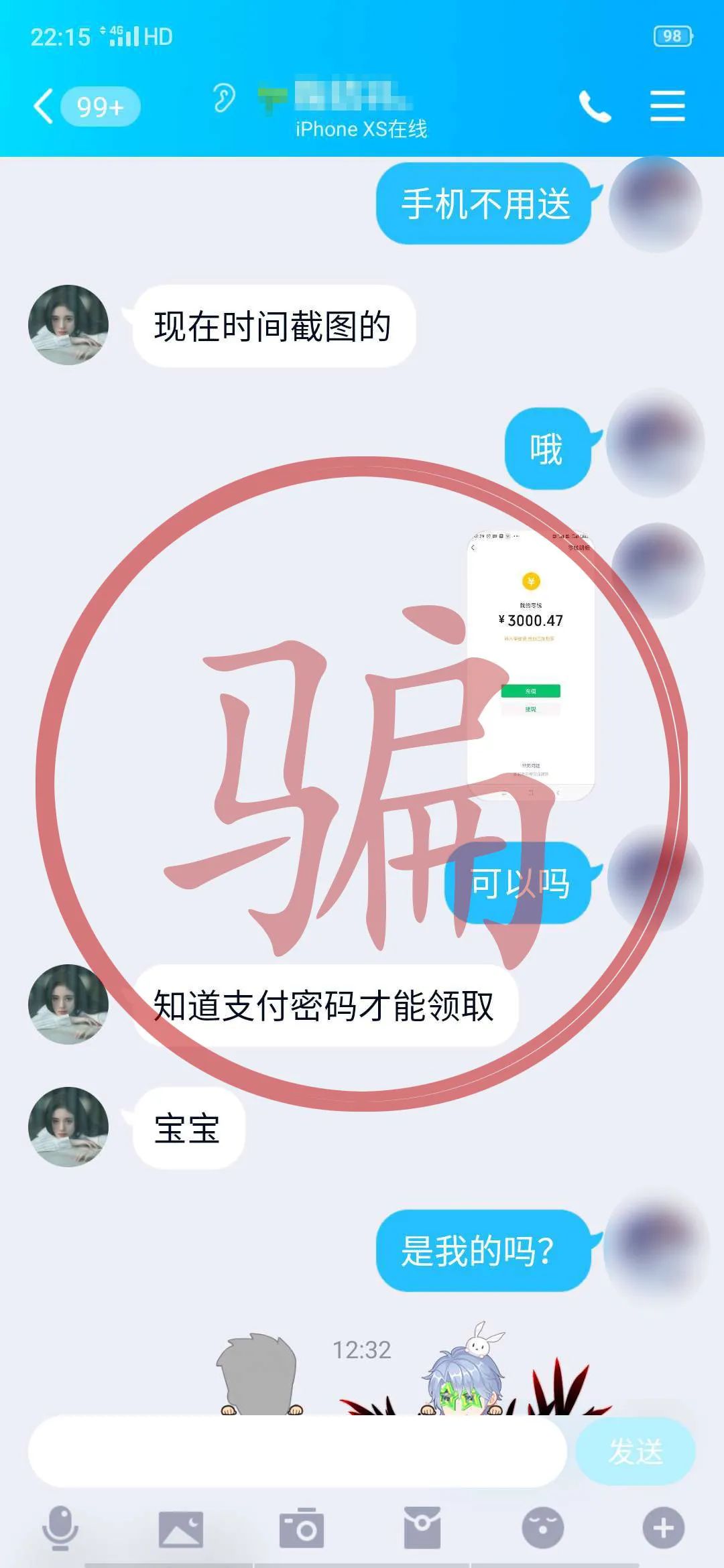Start a voice call with this contact
Screen dimensions: 724x1568
pos(595,107)
